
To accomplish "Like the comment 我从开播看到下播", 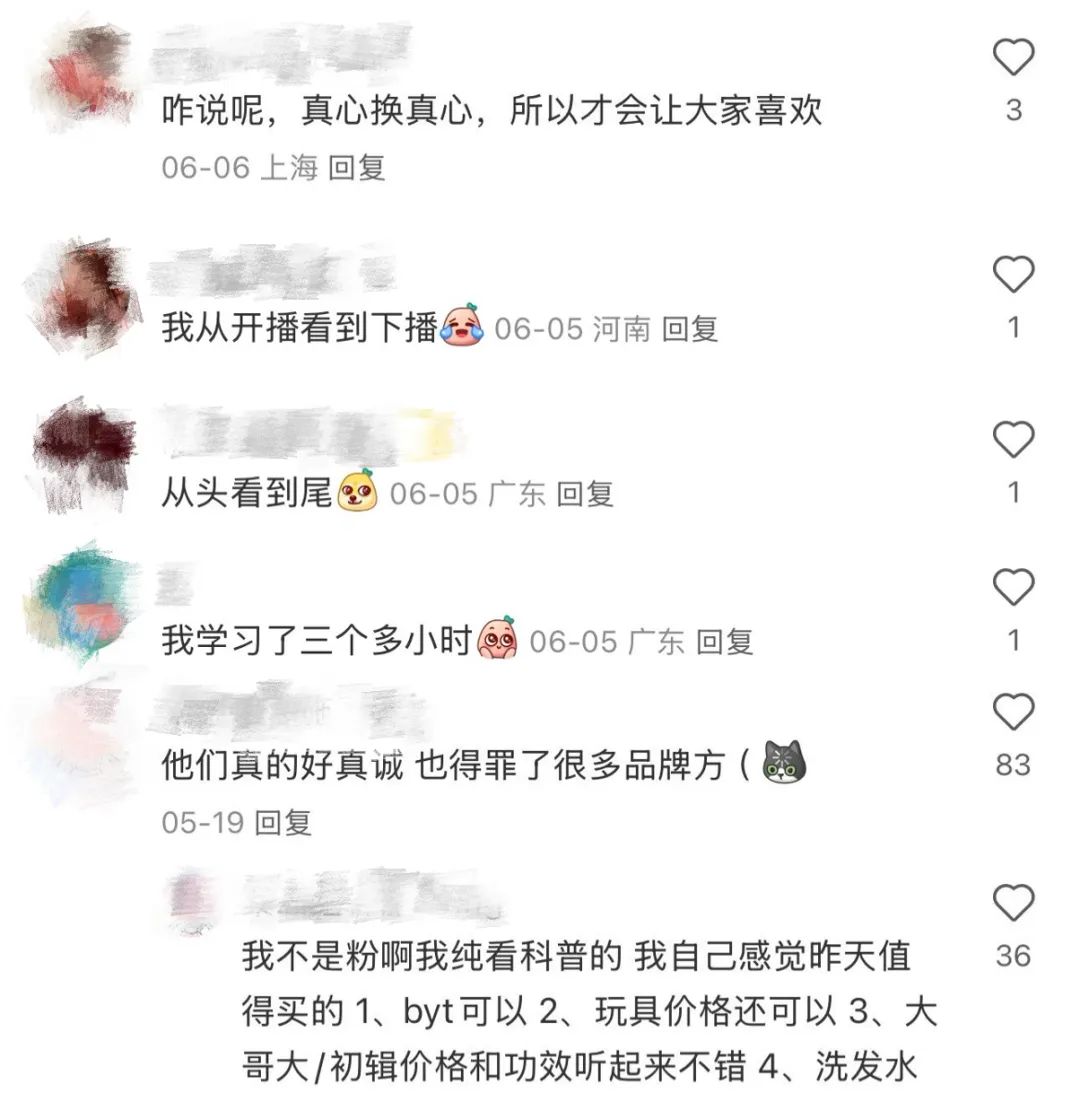I will click(1012, 275).
